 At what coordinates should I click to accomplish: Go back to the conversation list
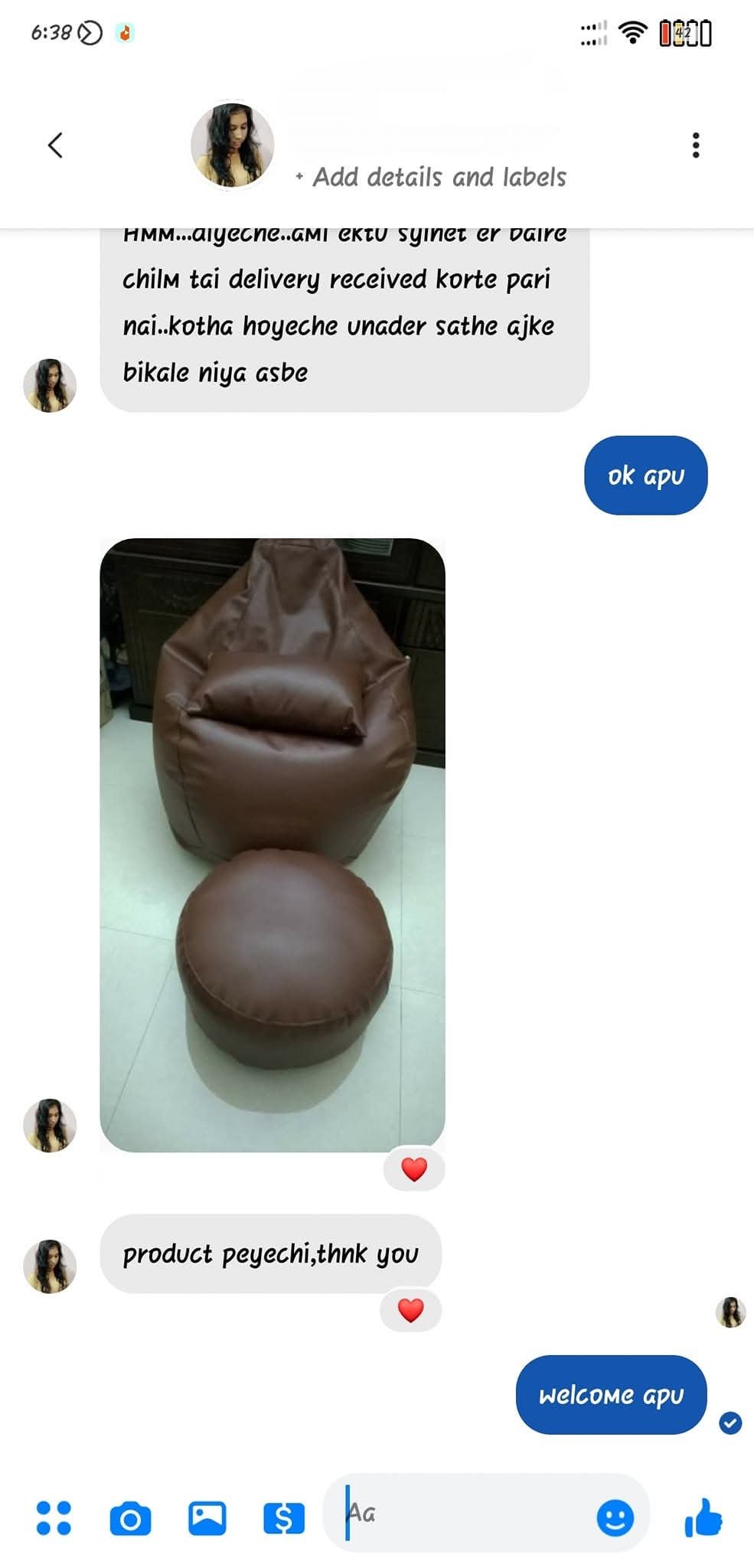point(55,145)
